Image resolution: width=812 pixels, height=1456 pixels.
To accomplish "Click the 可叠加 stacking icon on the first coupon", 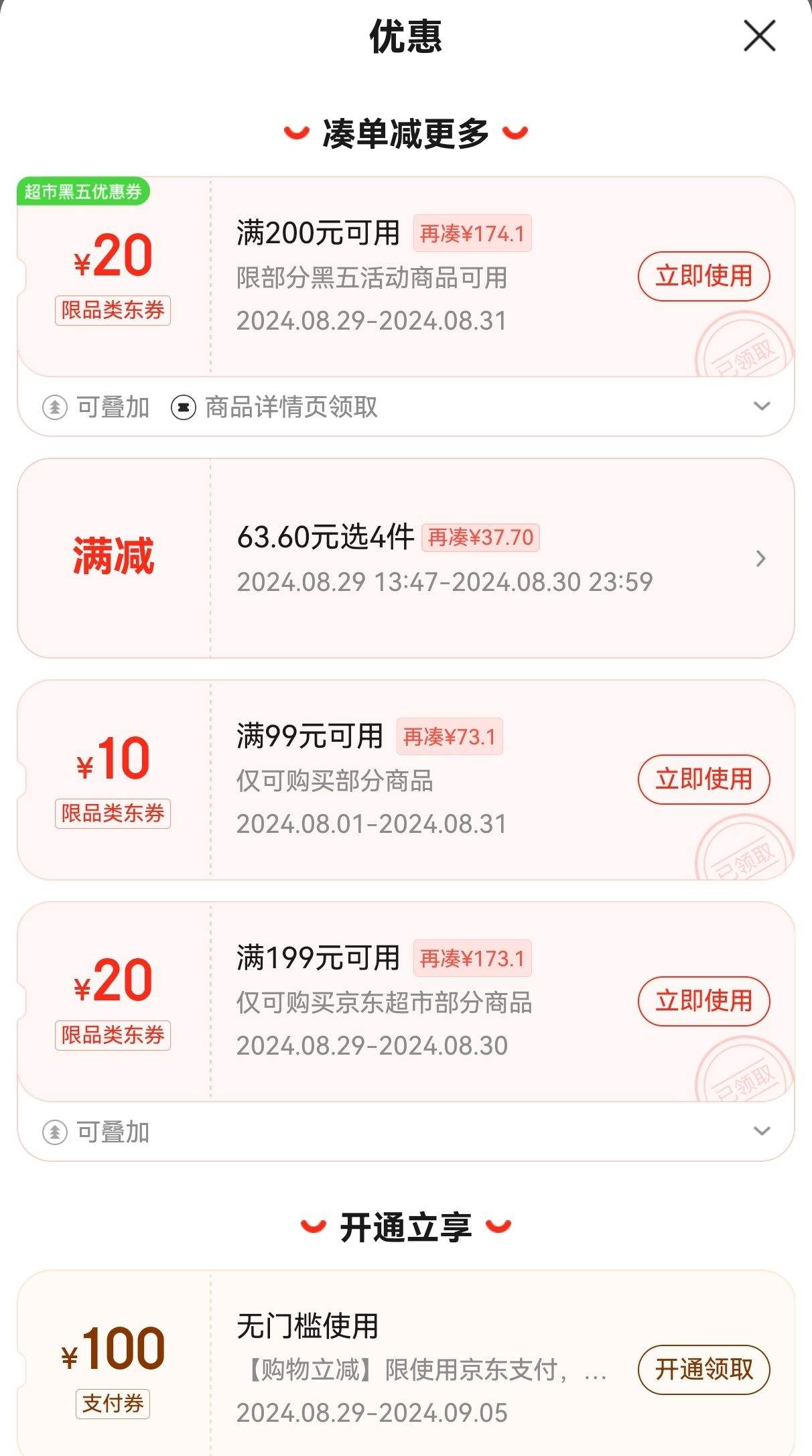I will (x=56, y=405).
